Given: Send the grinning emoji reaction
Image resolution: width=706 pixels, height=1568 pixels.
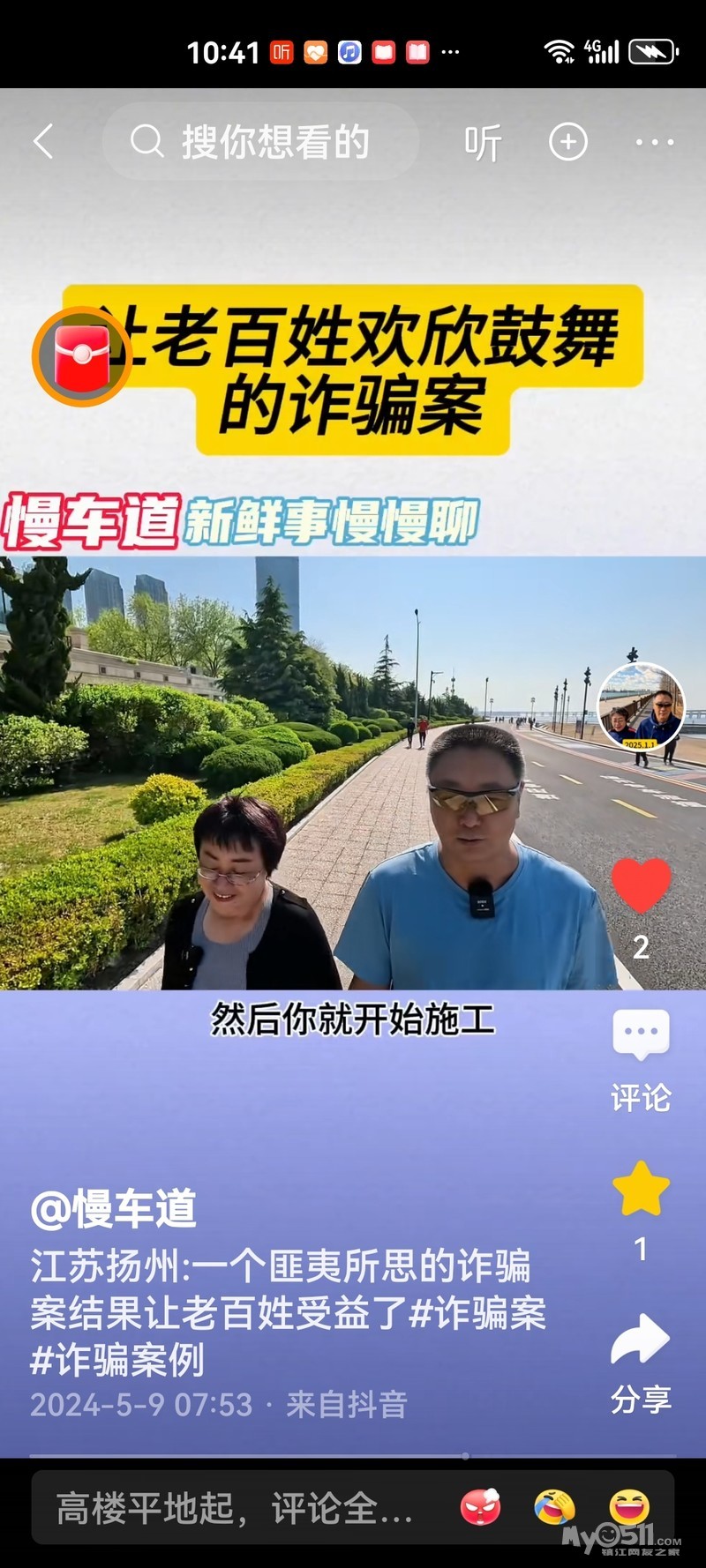Looking at the screenshot, I should coord(629,1507).
